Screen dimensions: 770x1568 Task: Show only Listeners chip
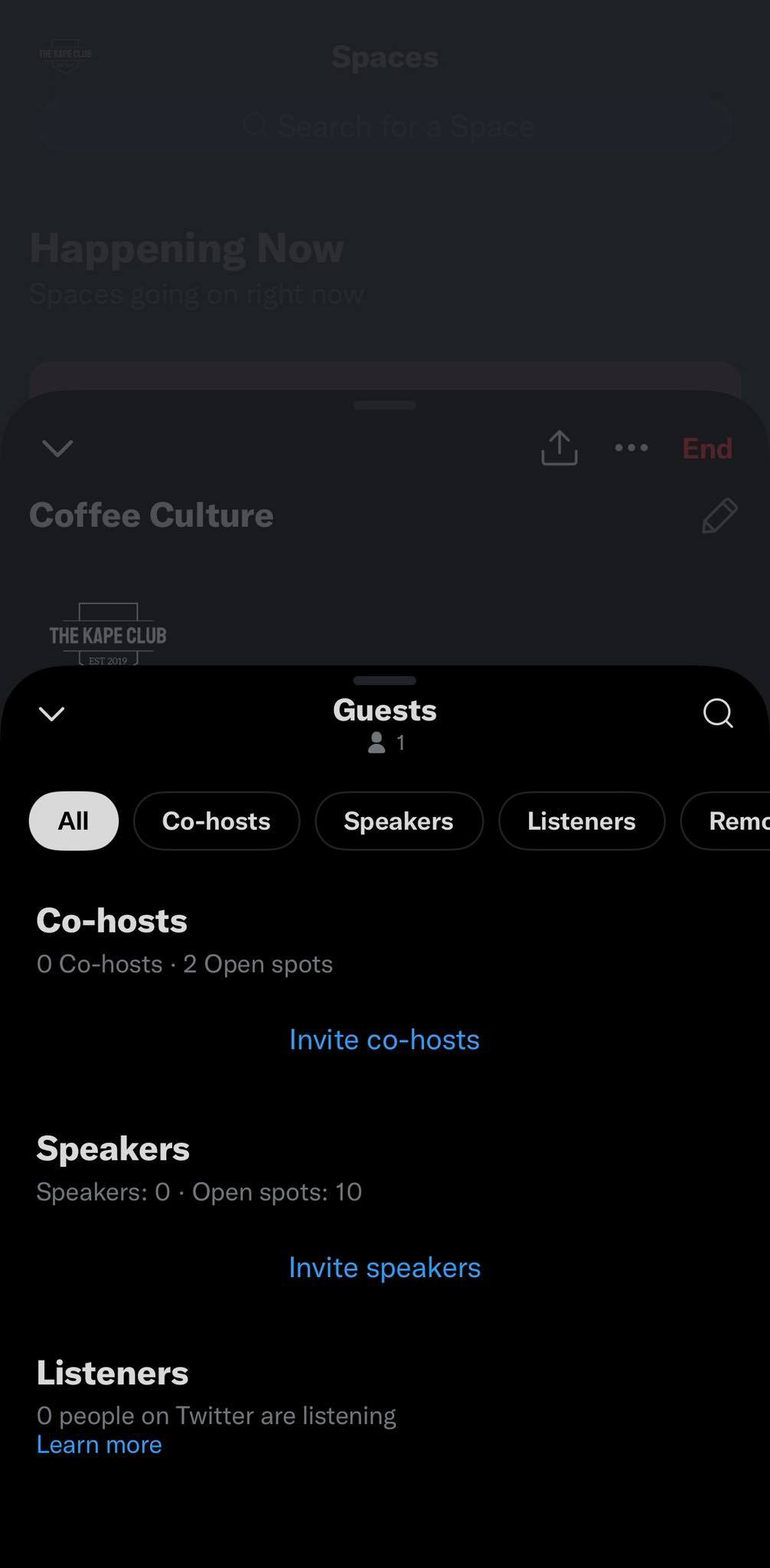581,821
